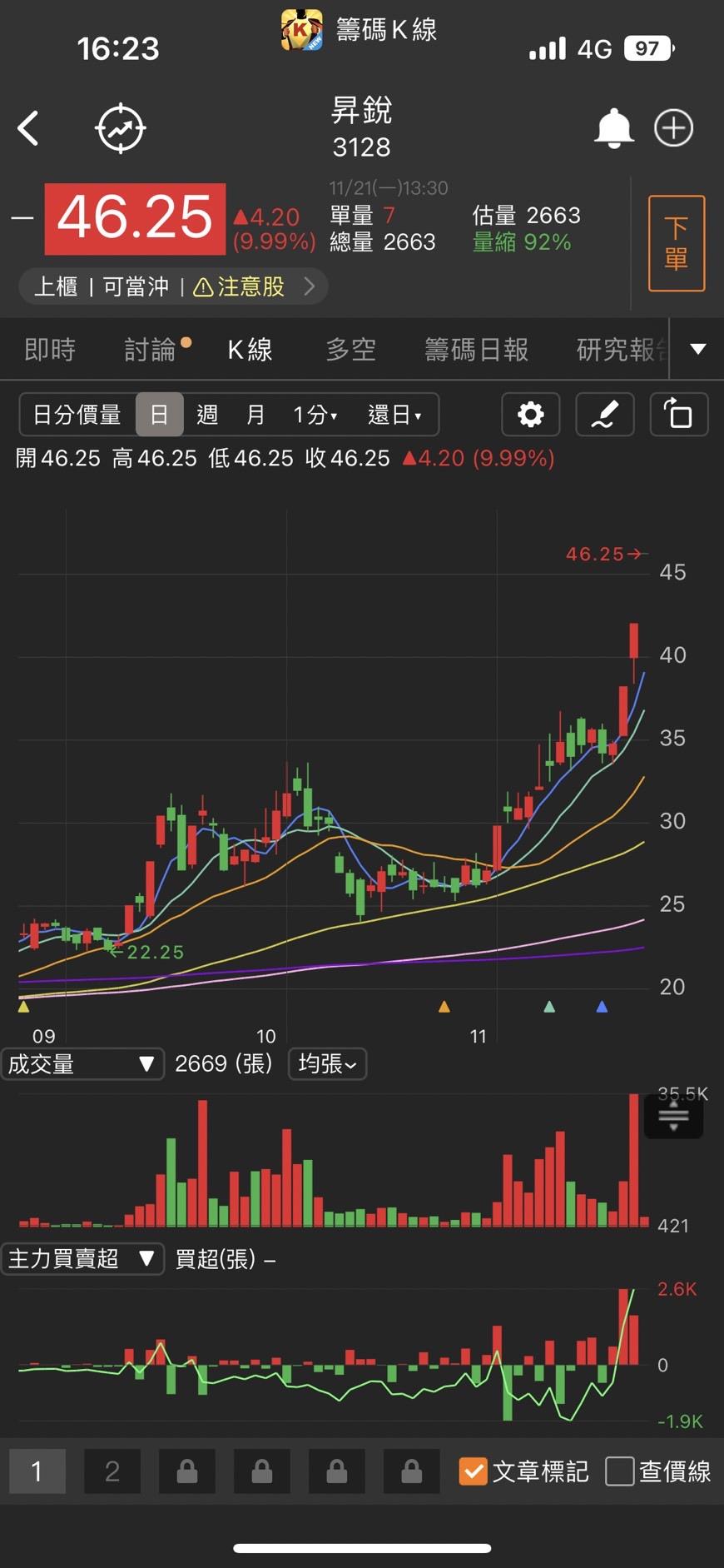Image resolution: width=724 pixels, height=1568 pixels.
Task: Open the 主力買賣超 dropdown
Action: [82, 1259]
